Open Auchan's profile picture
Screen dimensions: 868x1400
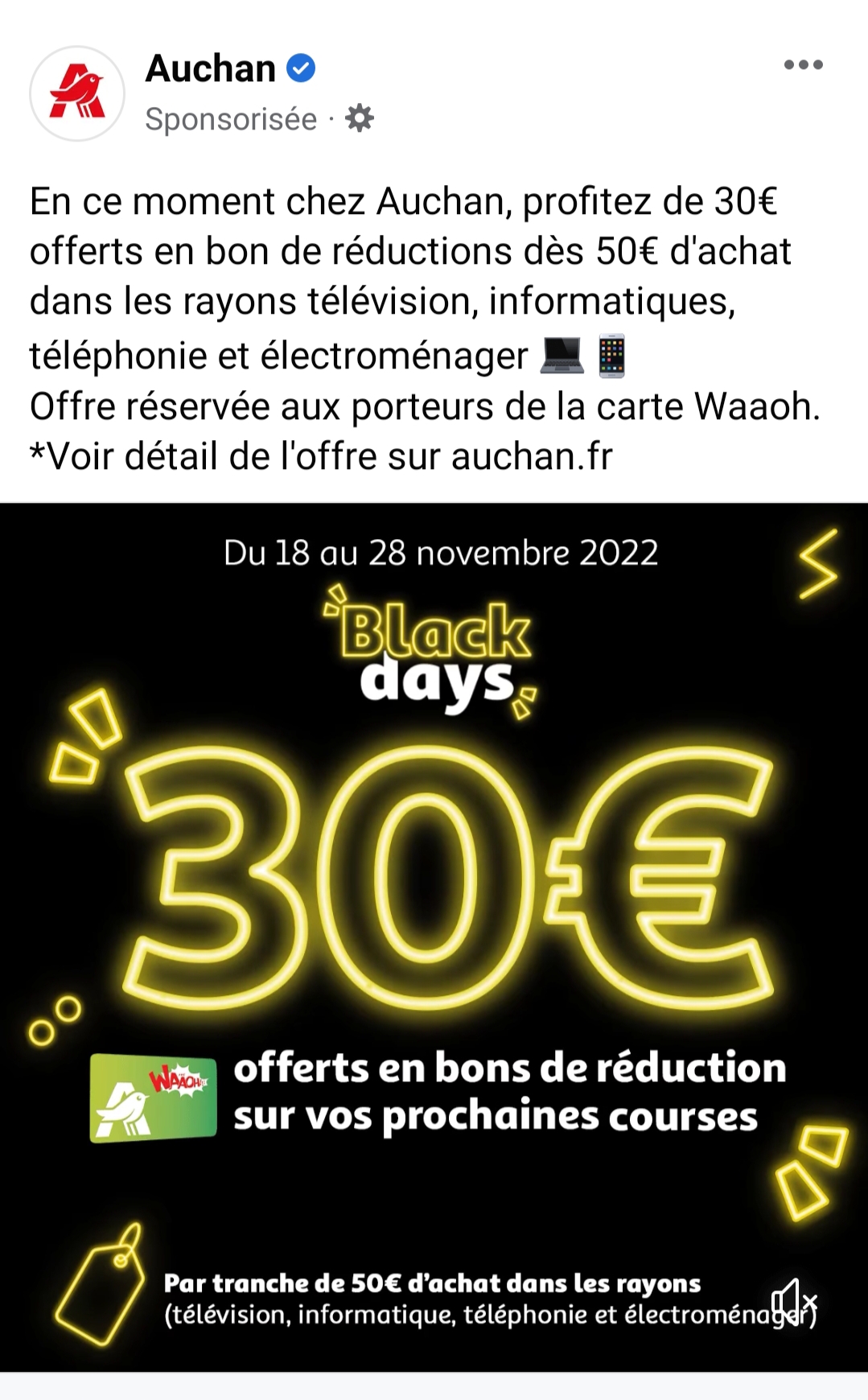[77, 93]
